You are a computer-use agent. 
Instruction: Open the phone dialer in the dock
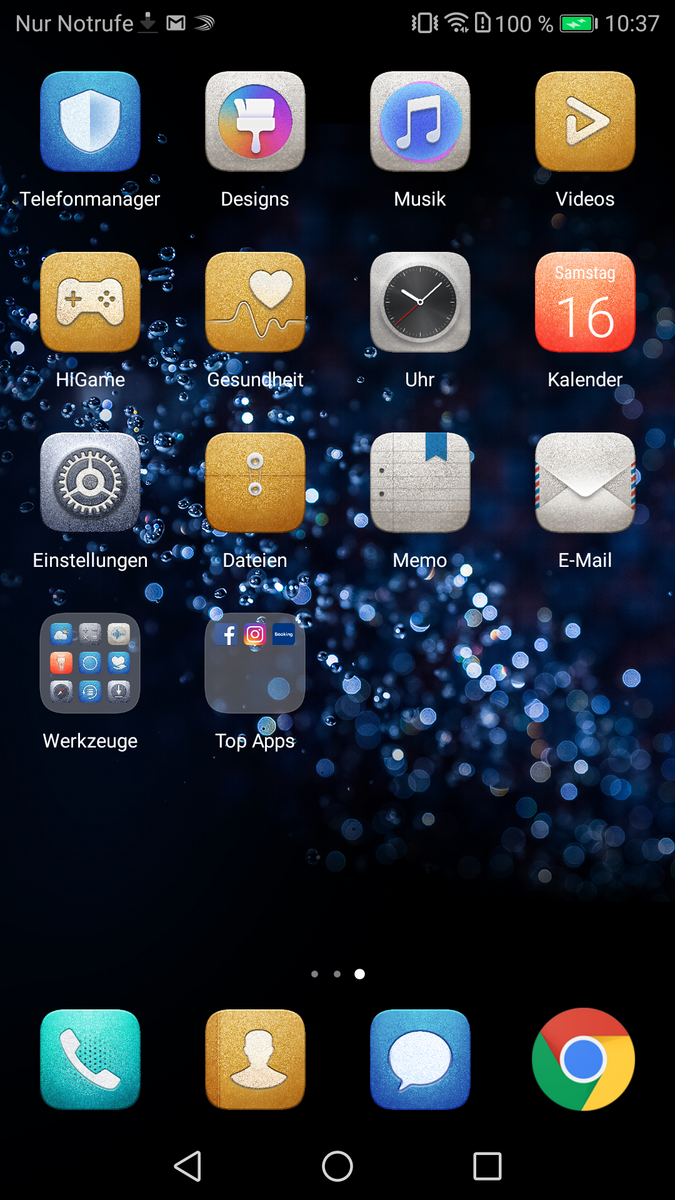pos(90,1060)
